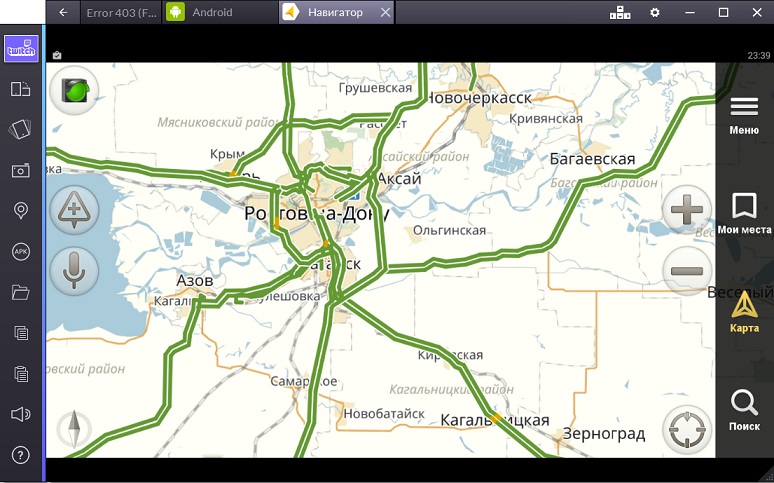774x483 pixels.
Task: Open the location pin tool
Action: (x=21, y=210)
